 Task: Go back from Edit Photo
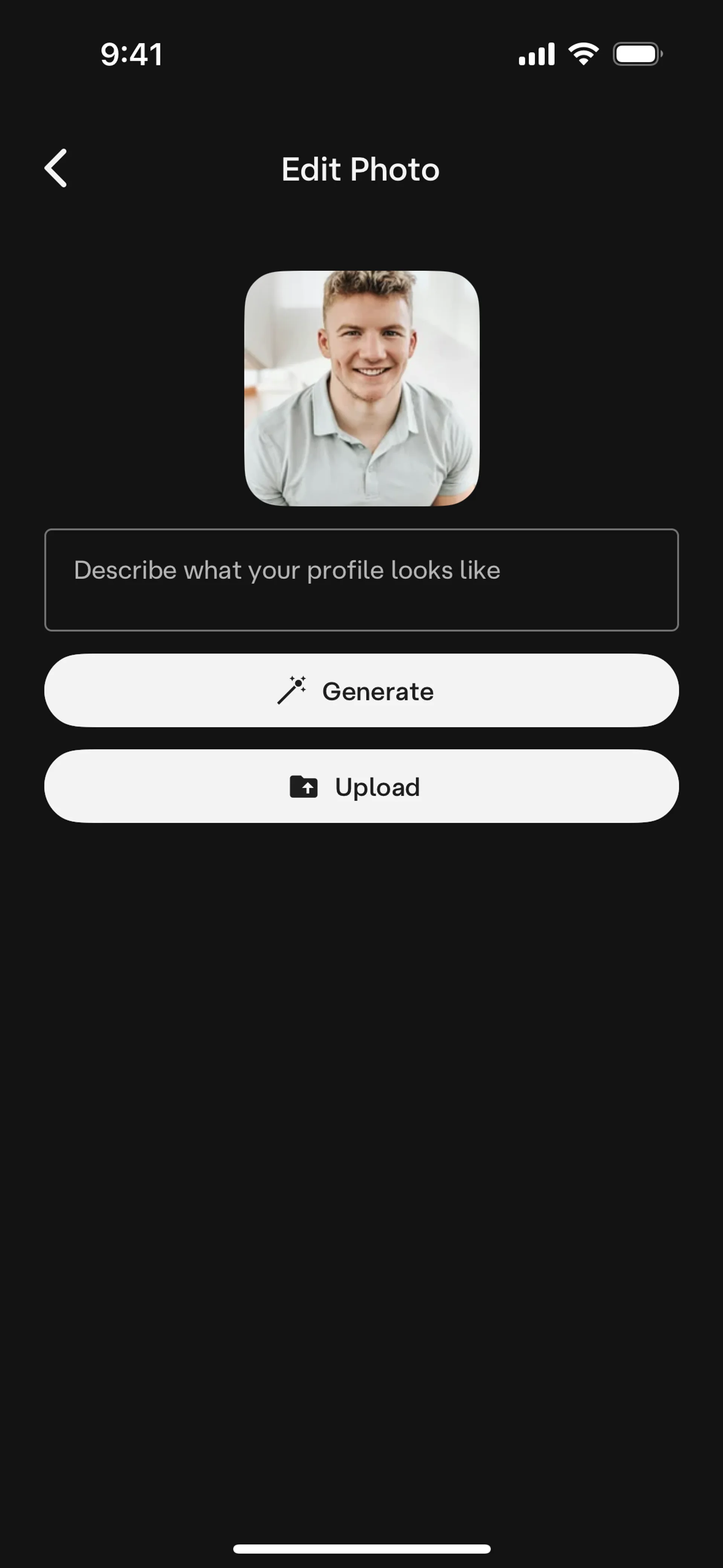tap(56, 169)
